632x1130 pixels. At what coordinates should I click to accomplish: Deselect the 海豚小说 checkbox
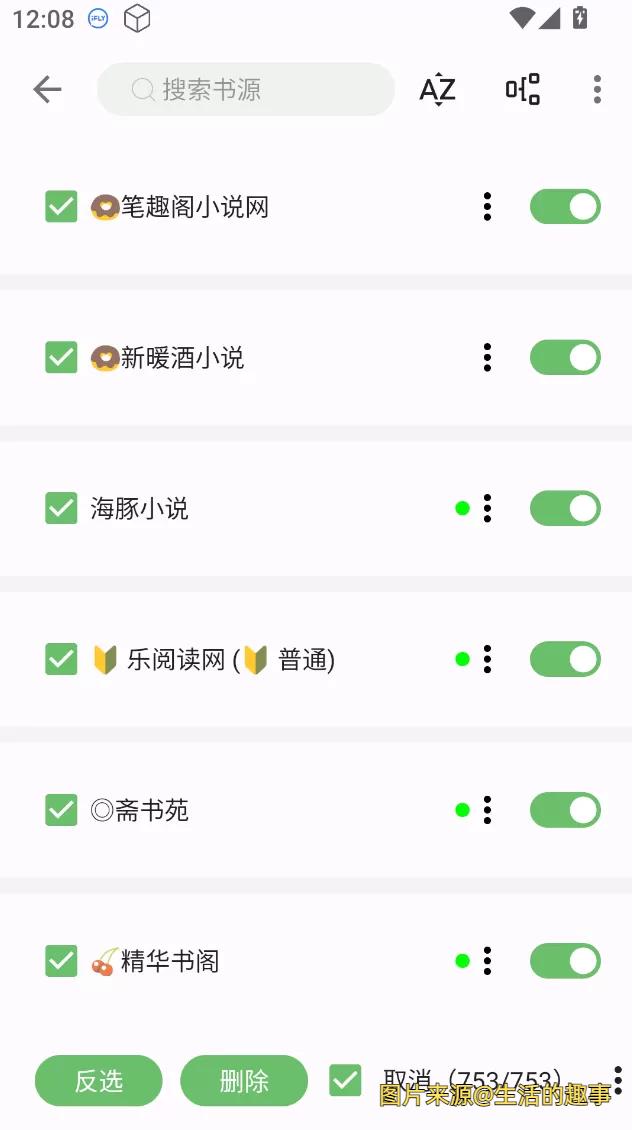(61, 508)
